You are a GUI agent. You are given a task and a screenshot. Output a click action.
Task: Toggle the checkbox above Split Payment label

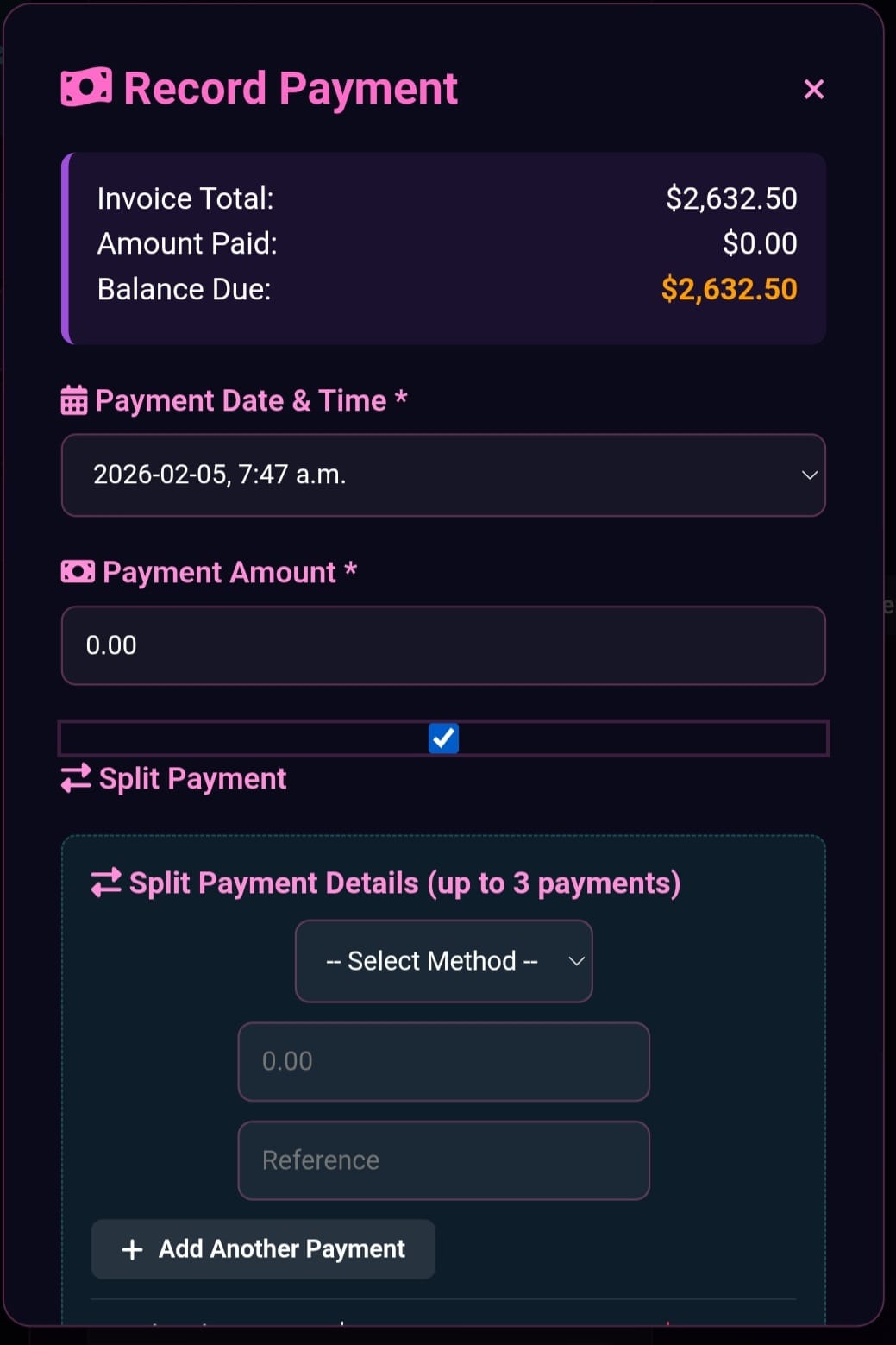click(442, 738)
